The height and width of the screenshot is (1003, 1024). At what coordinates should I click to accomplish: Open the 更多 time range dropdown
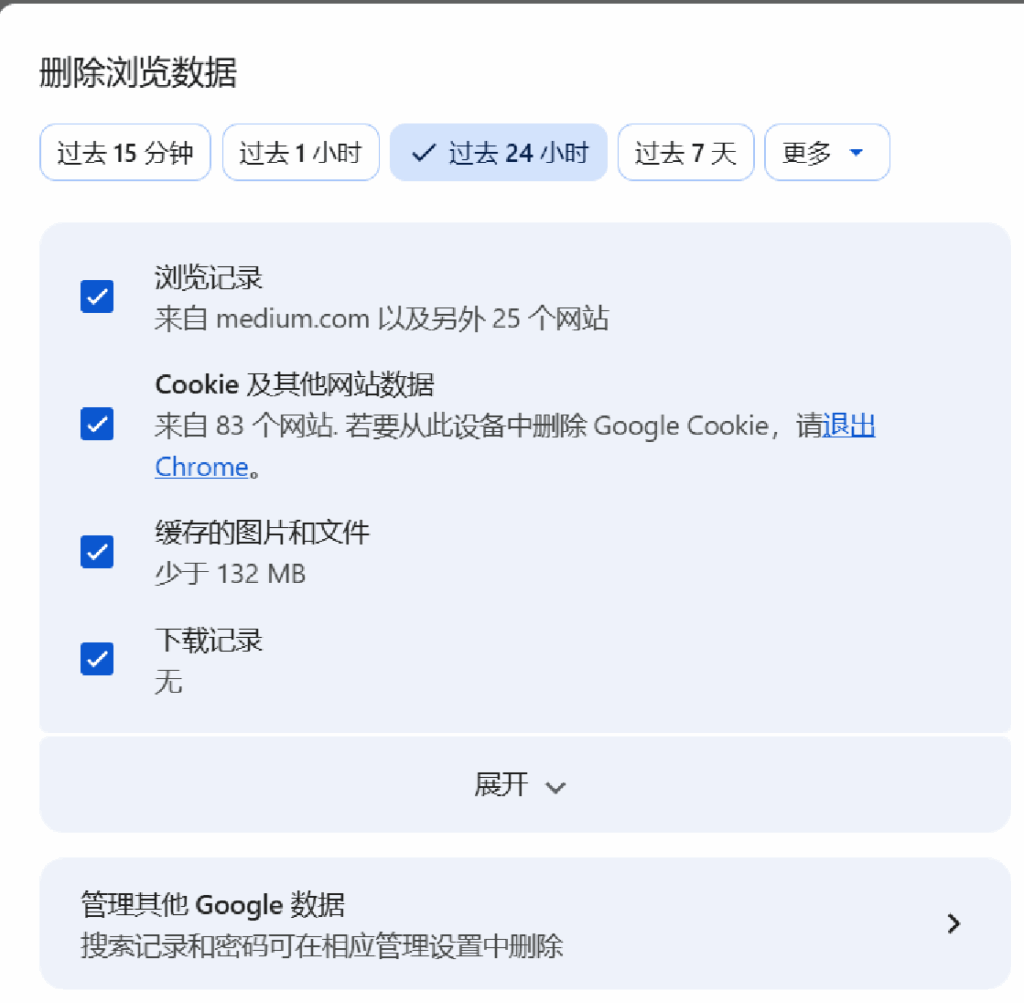[826, 153]
